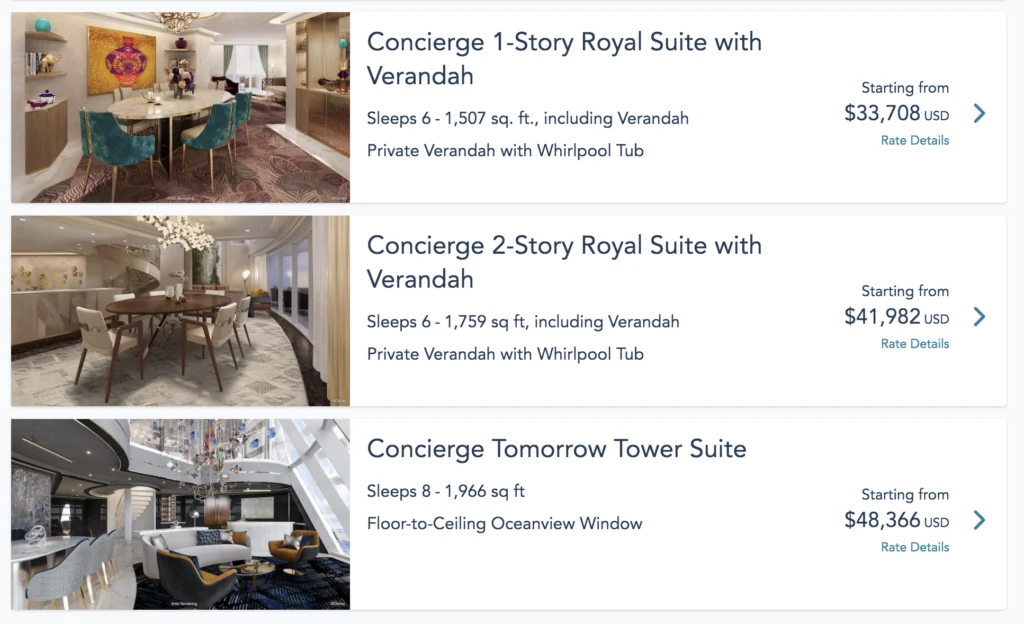Open the Tomorrow Tower Suite photo
This screenshot has width=1024, height=624.
click(181, 514)
